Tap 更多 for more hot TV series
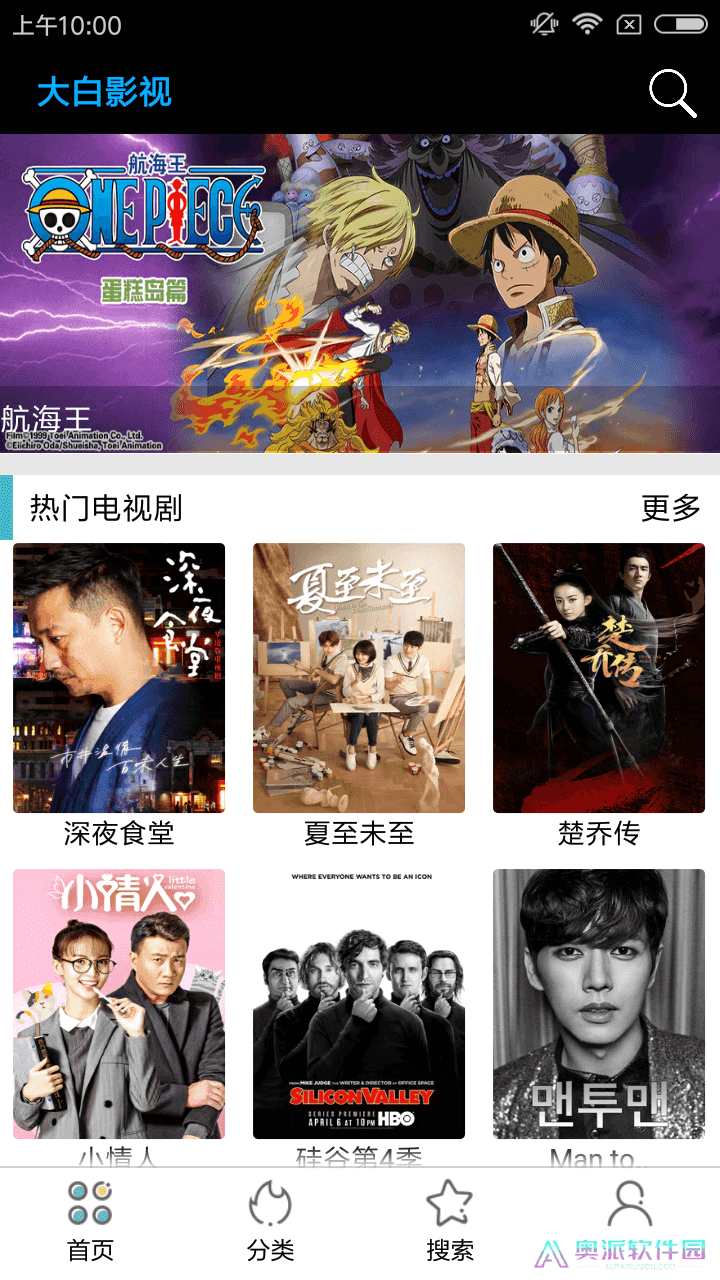 pyautogui.click(x=670, y=508)
